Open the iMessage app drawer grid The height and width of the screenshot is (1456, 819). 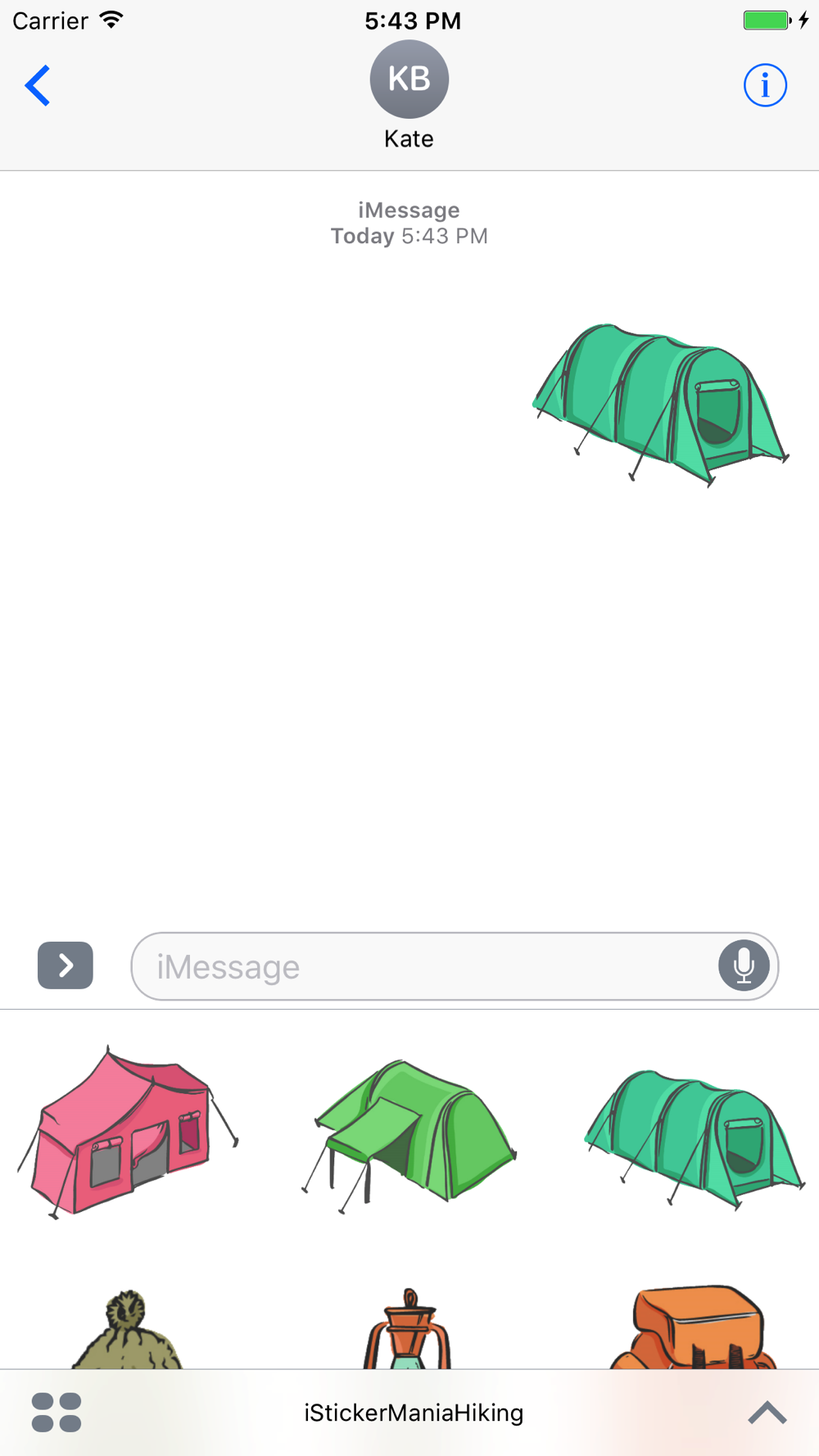point(57,1413)
